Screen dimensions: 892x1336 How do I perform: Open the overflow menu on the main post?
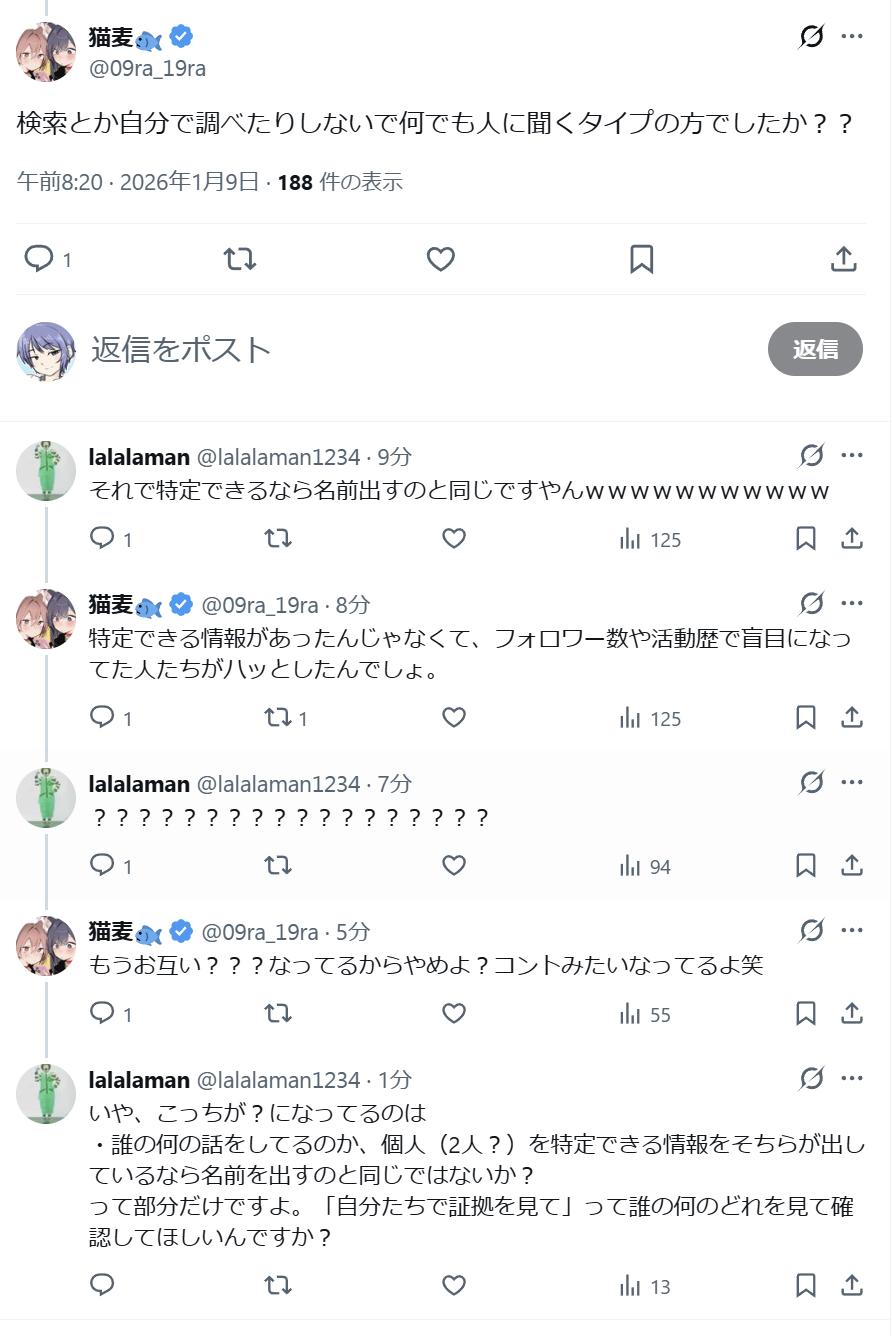pos(852,37)
